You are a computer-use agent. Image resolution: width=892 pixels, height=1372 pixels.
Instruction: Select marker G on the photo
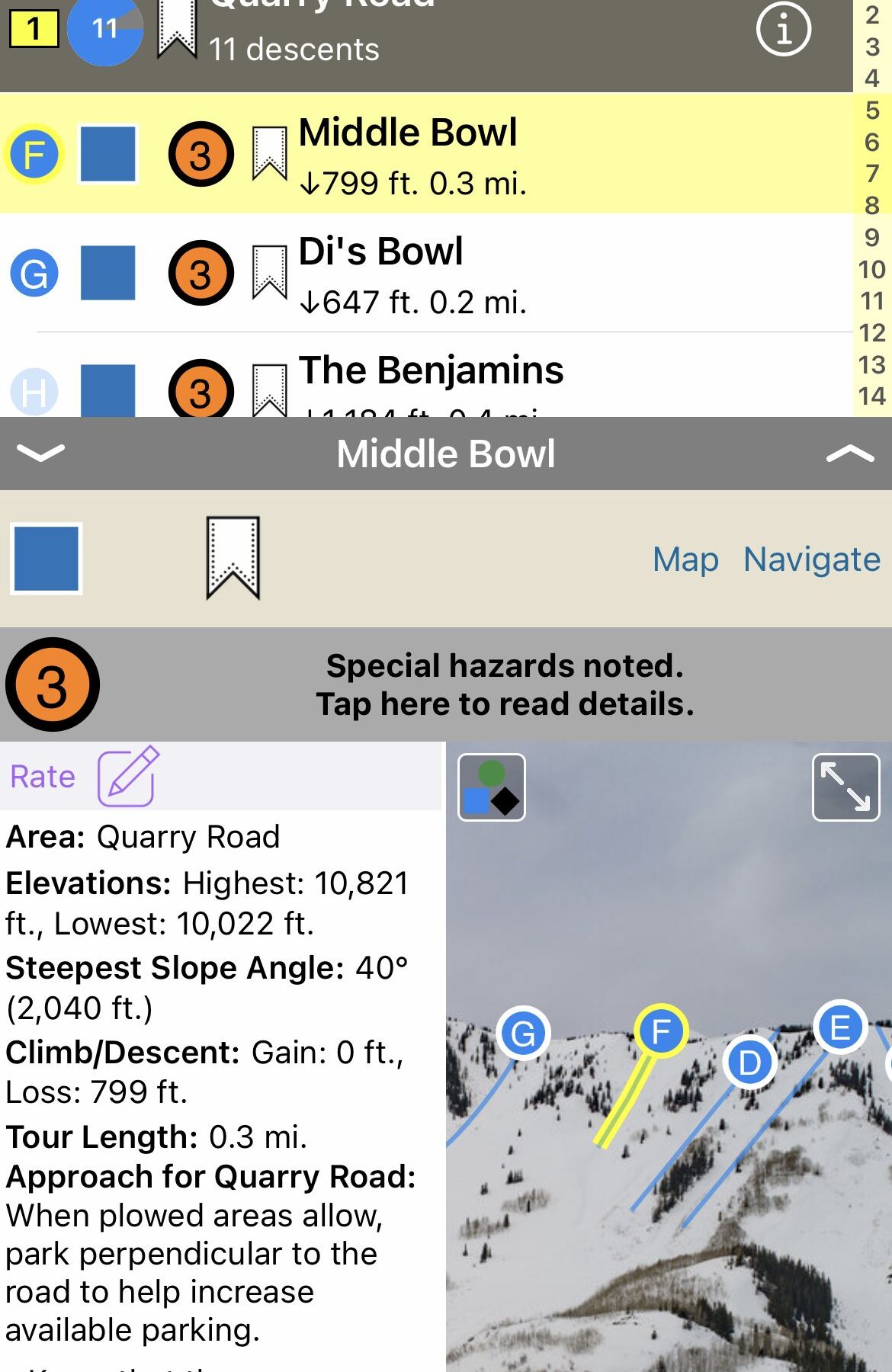[523, 1034]
